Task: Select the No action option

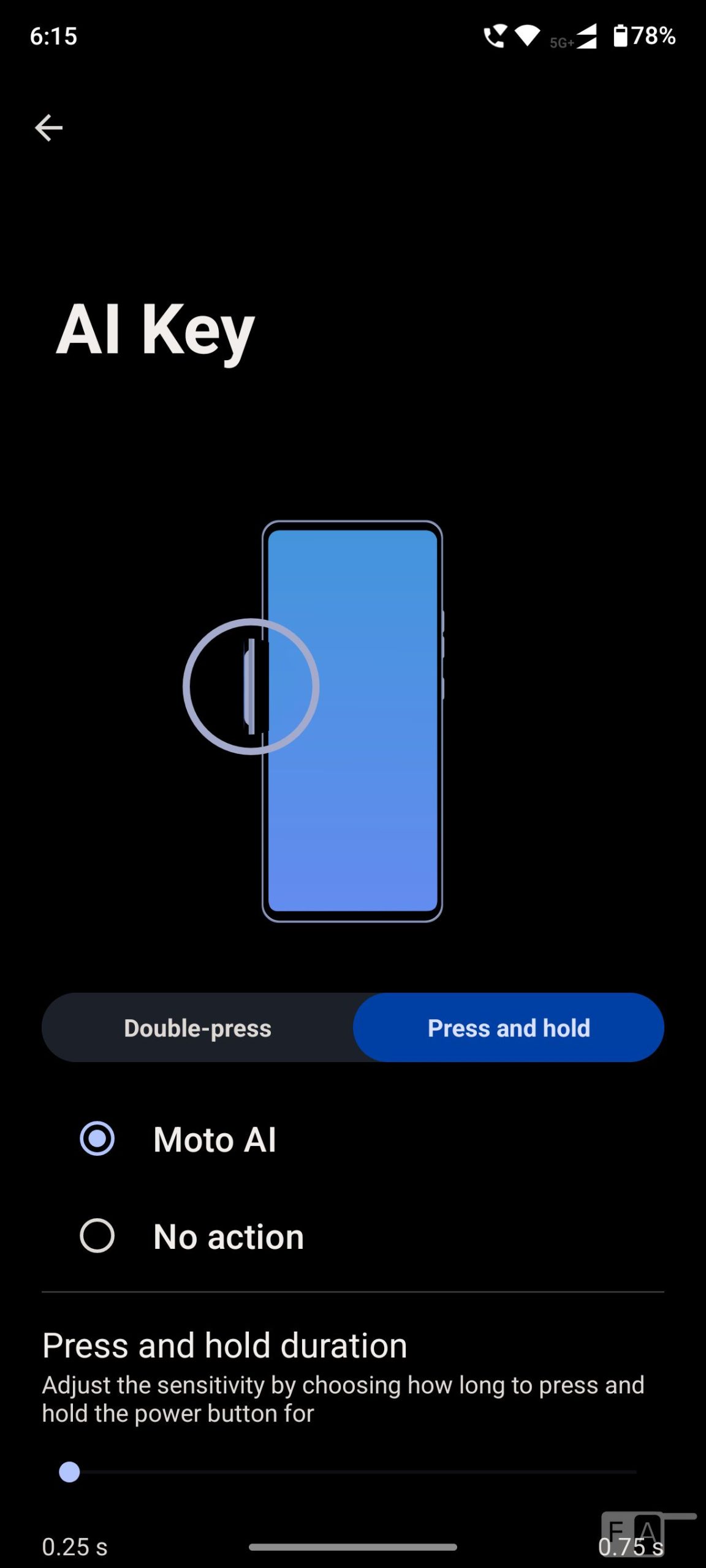Action: coord(98,1235)
